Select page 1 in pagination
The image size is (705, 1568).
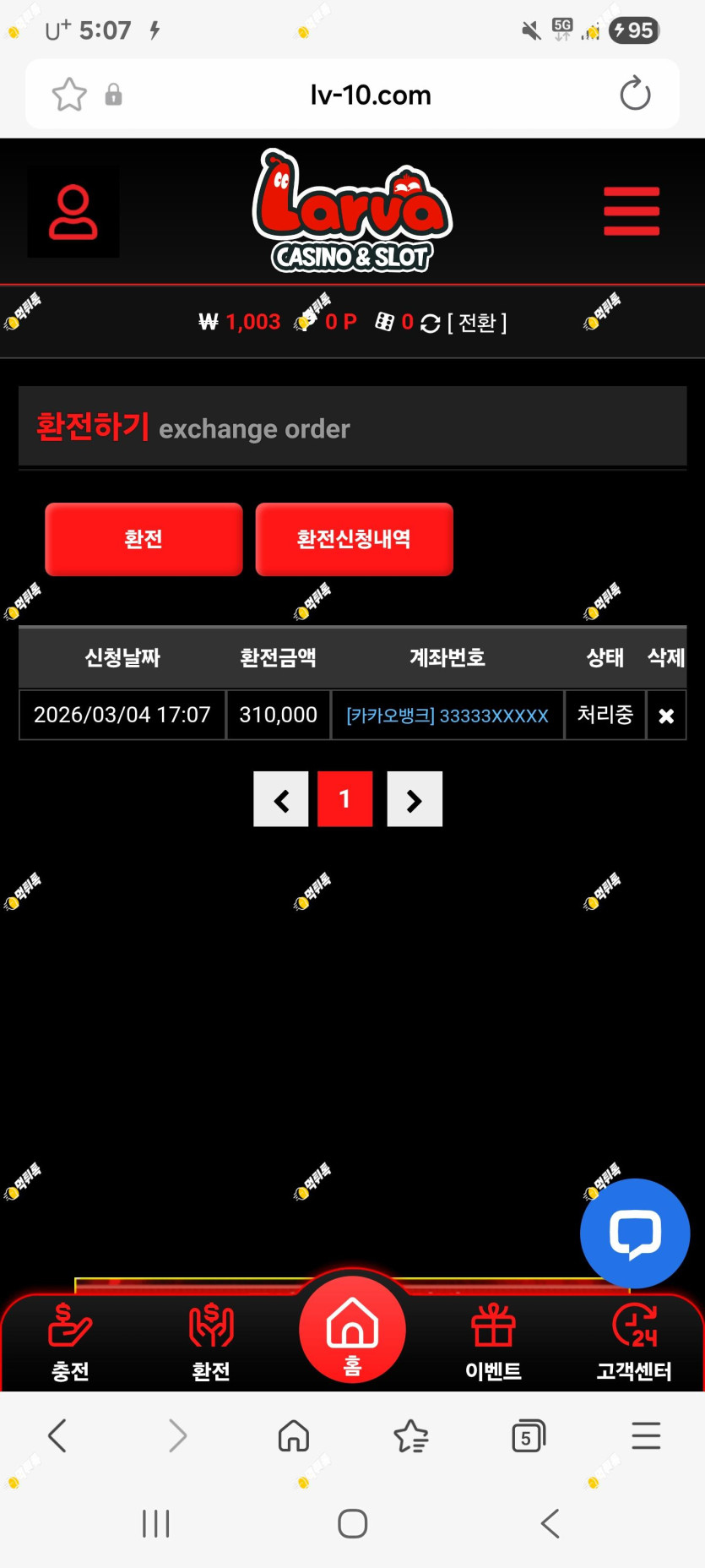(344, 799)
